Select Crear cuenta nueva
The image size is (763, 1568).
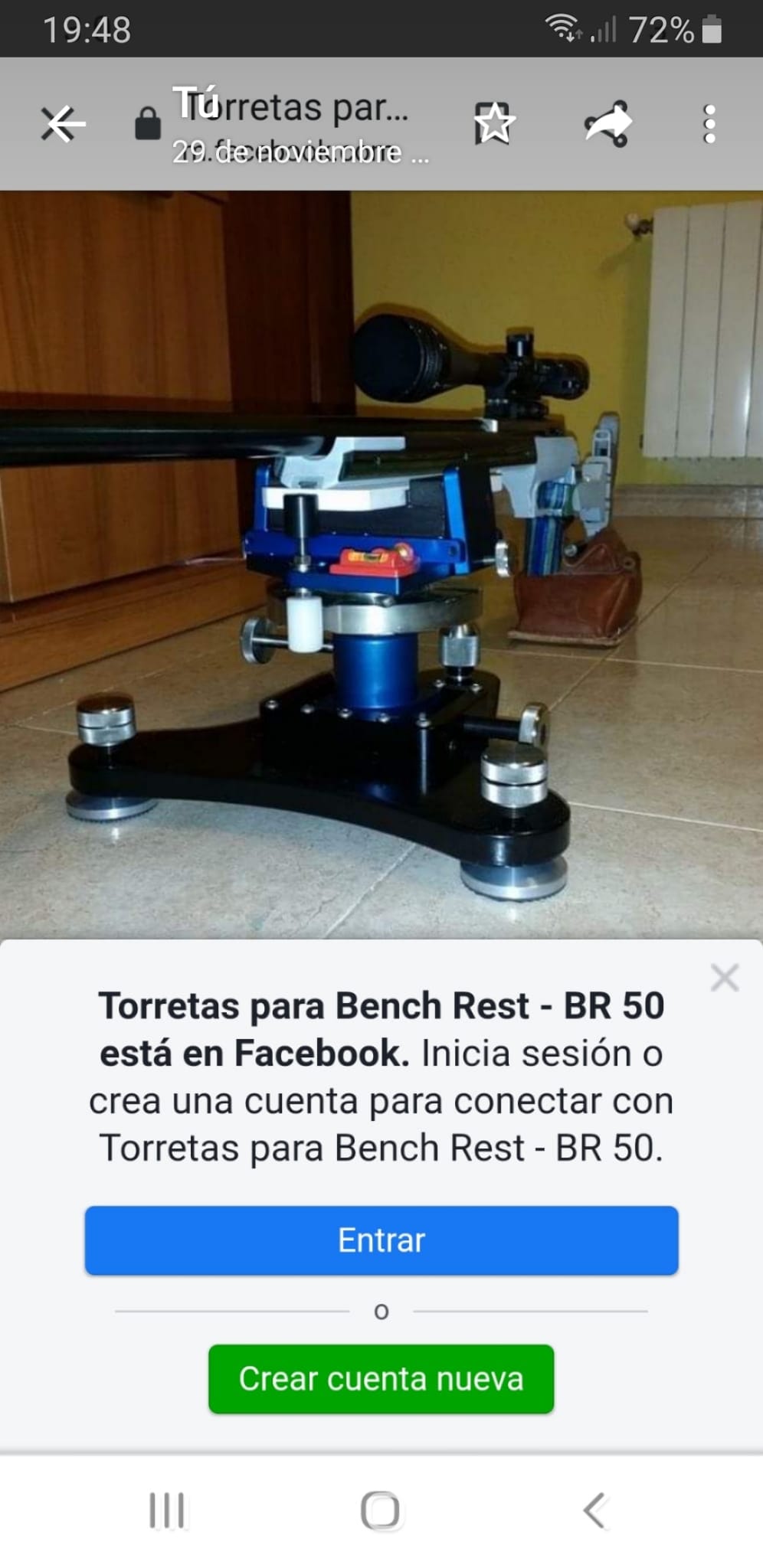coord(381,1379)
